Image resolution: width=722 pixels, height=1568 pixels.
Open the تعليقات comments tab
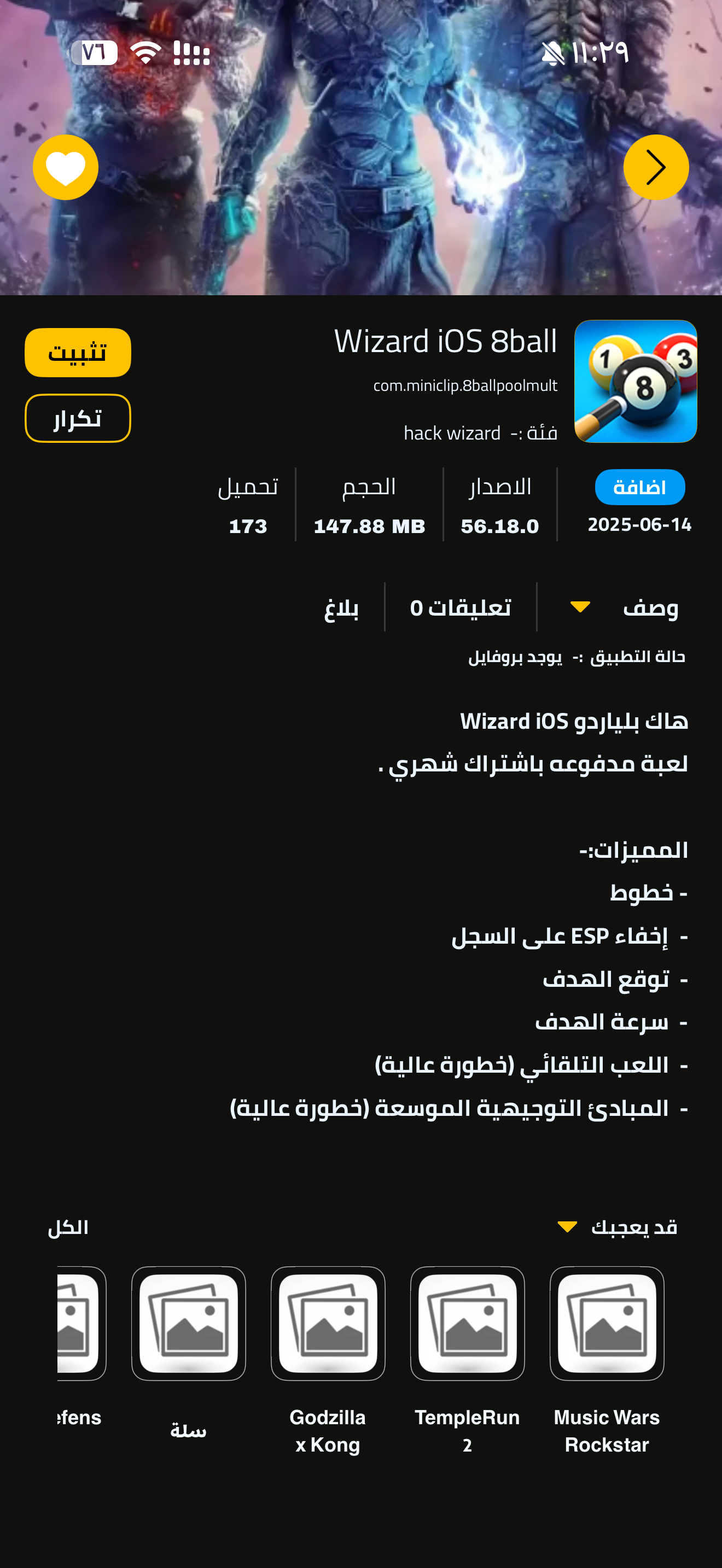pos(460,607)
